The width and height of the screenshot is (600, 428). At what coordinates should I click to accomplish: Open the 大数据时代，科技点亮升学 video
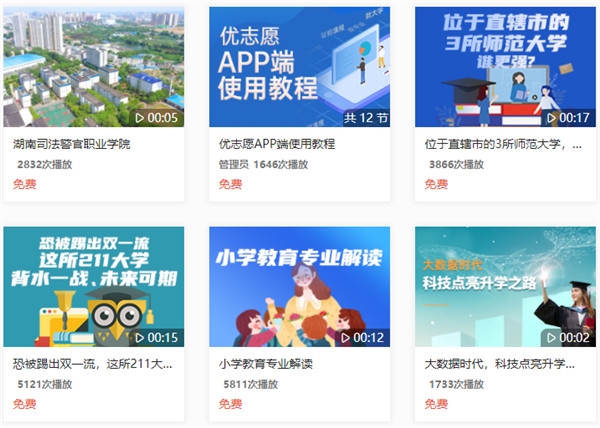click(505, 287)
